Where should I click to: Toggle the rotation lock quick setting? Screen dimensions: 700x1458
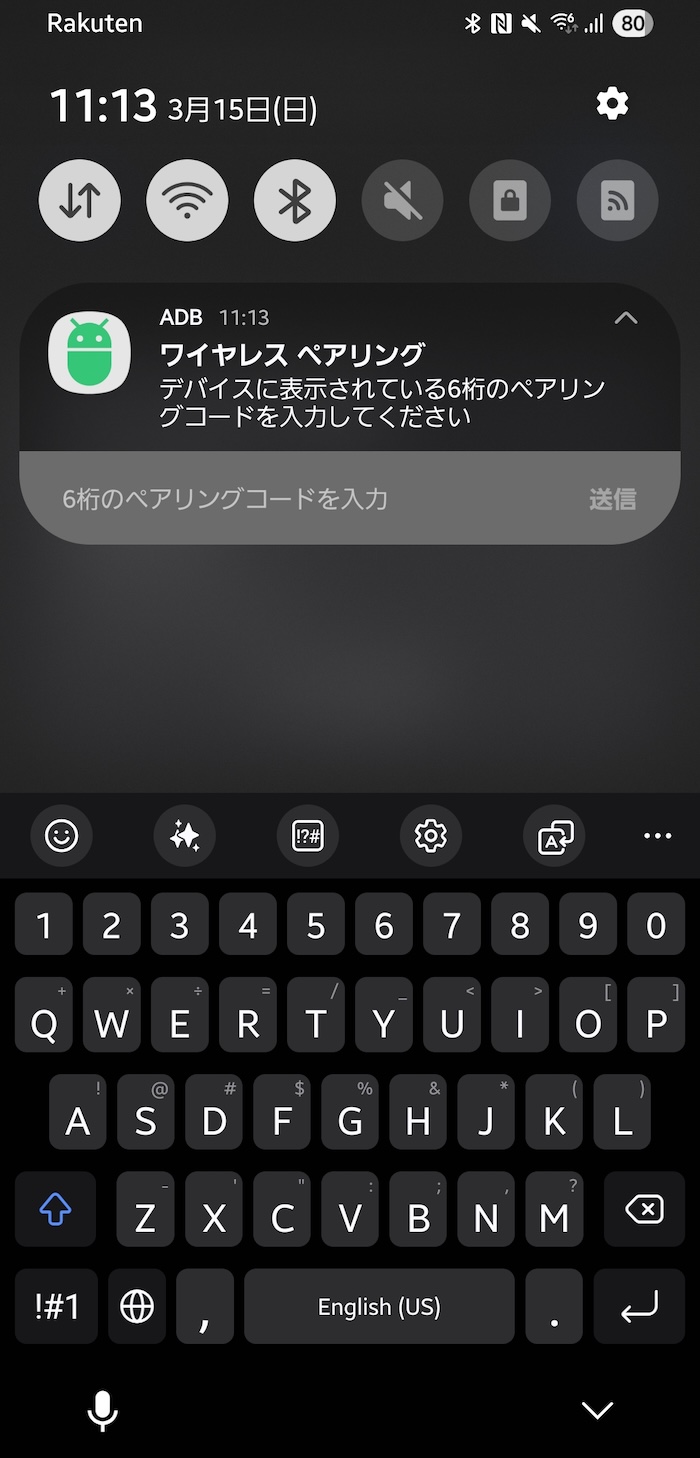pyautogui.click(x=509, y=201)
